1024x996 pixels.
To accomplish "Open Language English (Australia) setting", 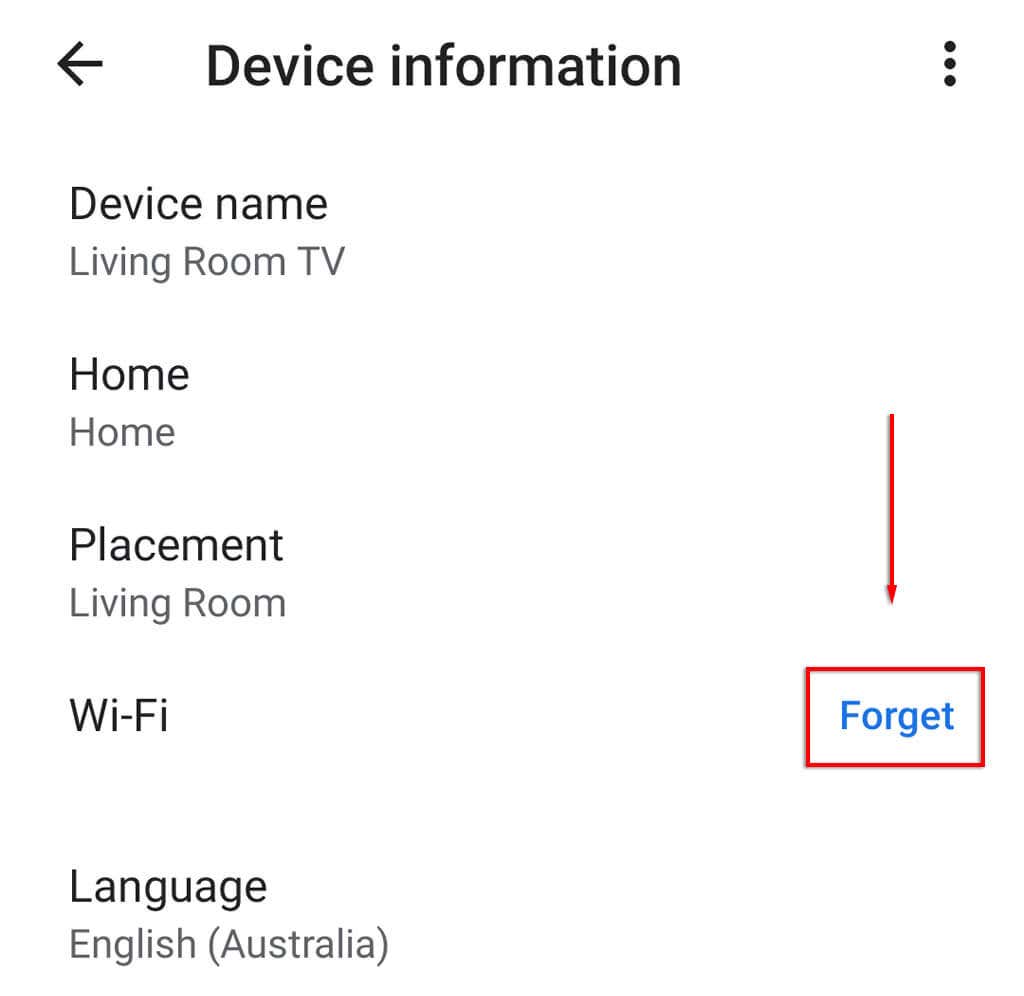I will (x=228, y=914).
